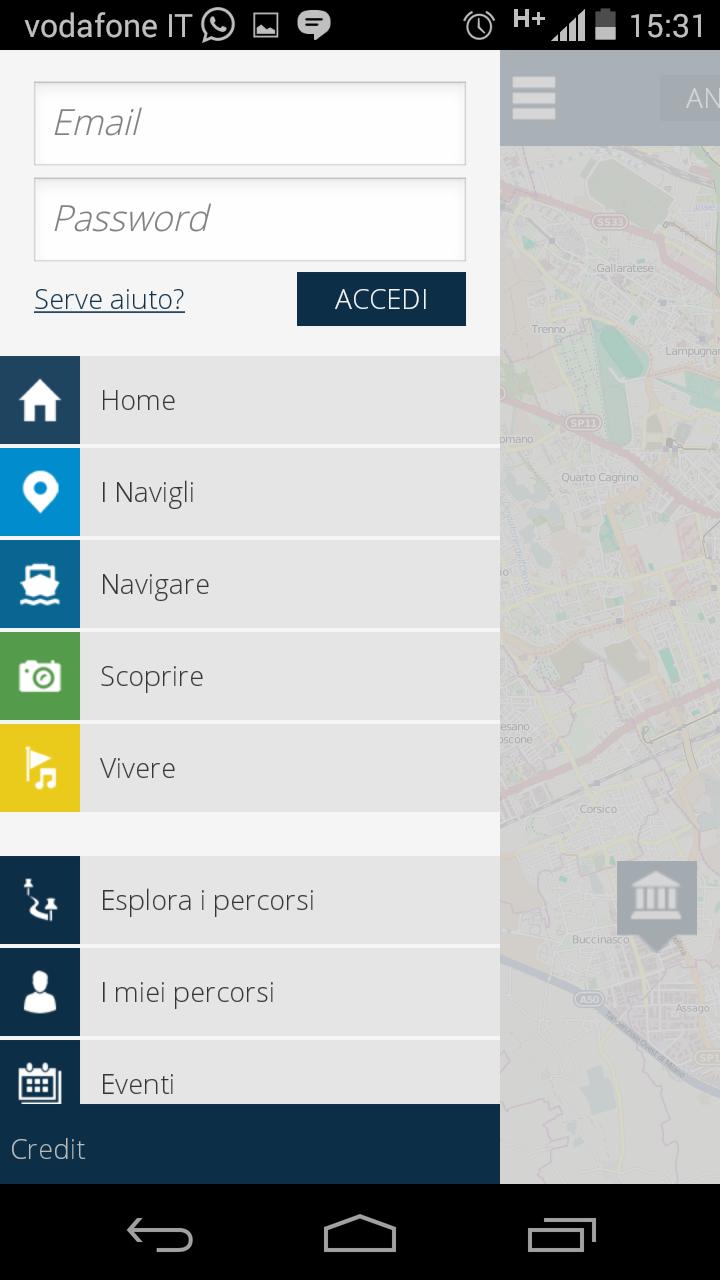Tap the hamburger menu icon to close drawer

point(533,98)
